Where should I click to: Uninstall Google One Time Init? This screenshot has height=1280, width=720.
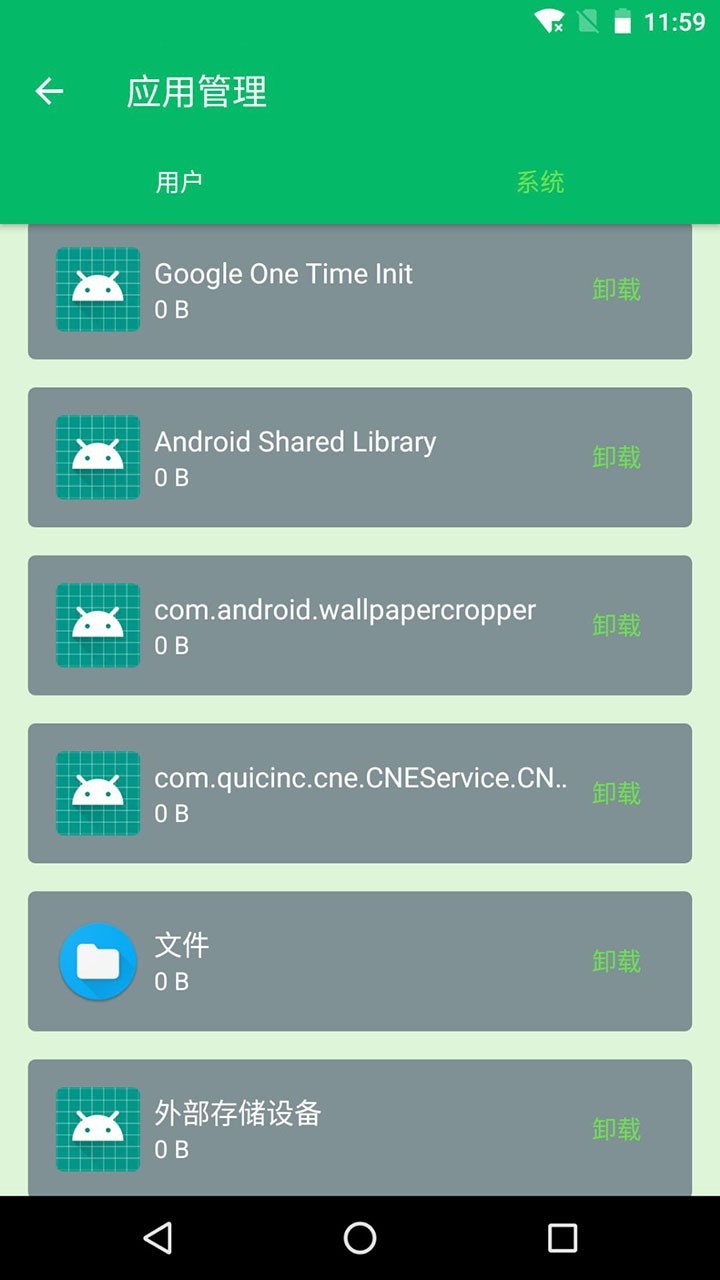point(616,290)
